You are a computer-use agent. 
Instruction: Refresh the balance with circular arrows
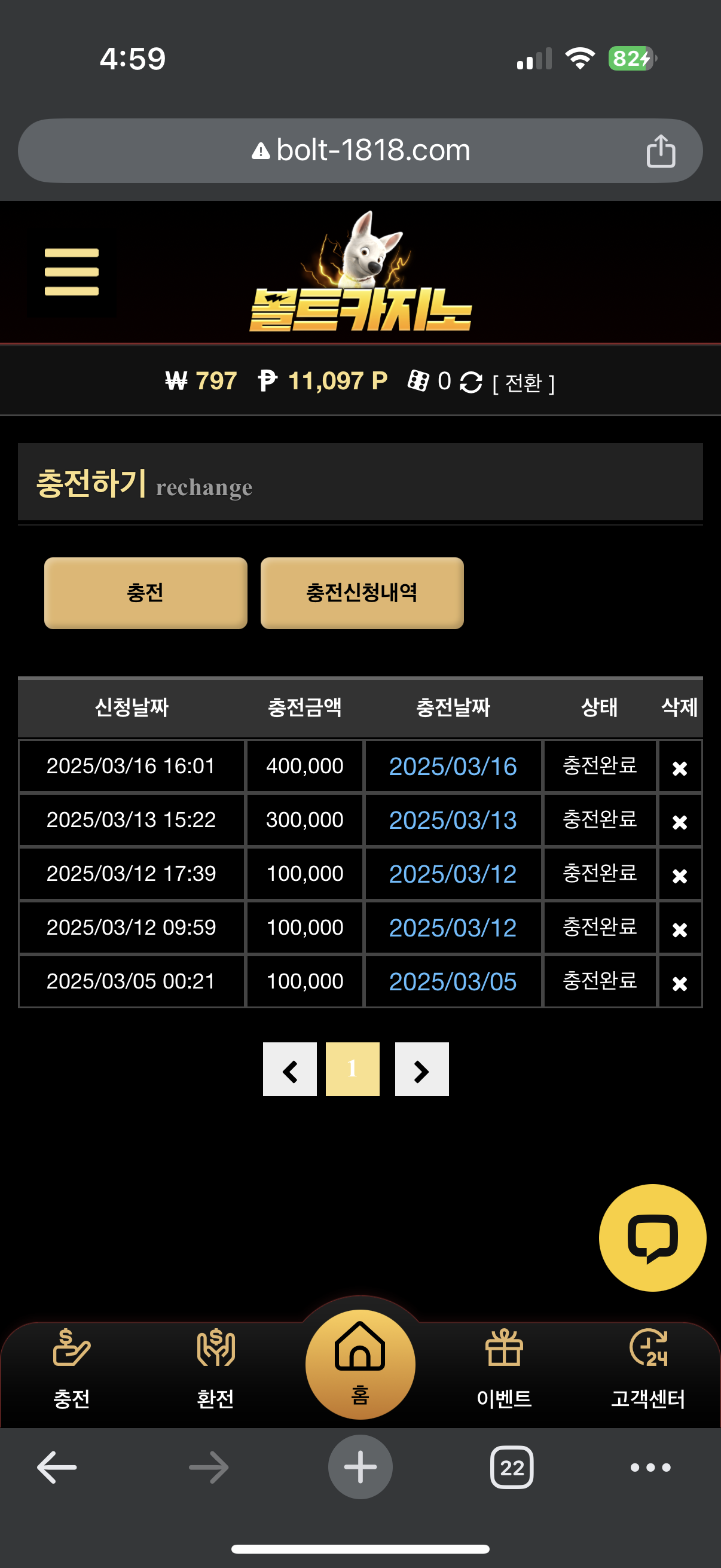click(x=471, y=382)
